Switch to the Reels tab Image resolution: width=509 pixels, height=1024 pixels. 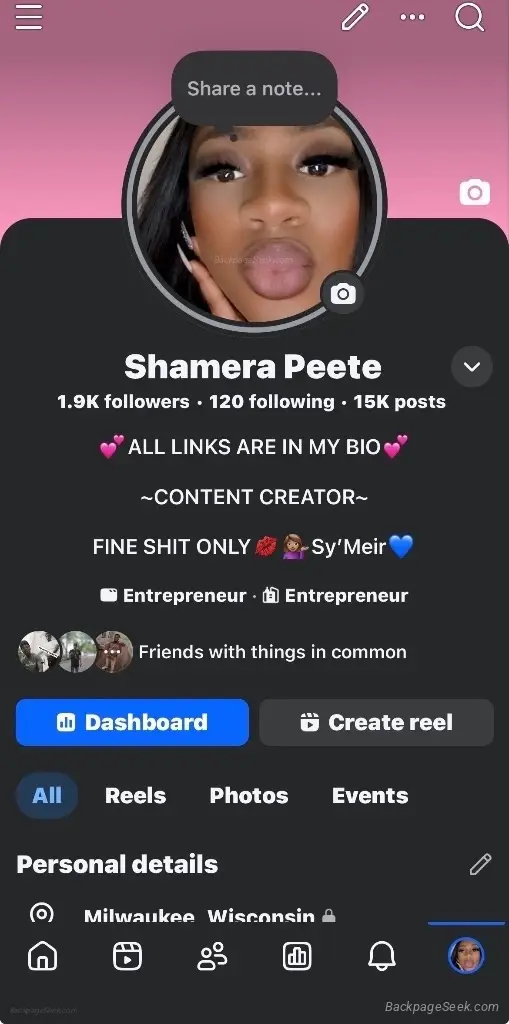pos(135,795)
